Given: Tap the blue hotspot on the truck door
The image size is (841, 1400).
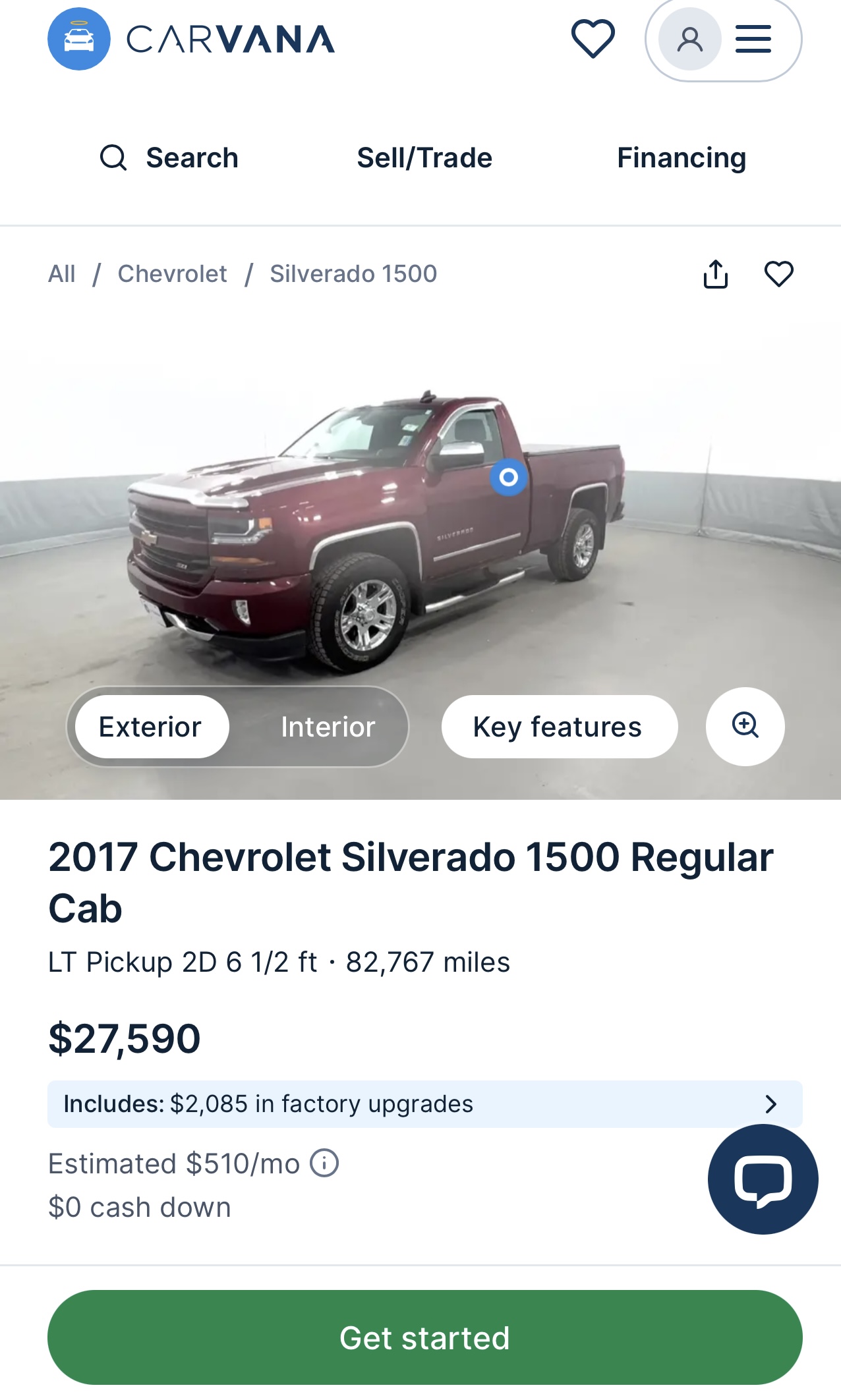Looking at the screenshot, I should pos(508,477).
